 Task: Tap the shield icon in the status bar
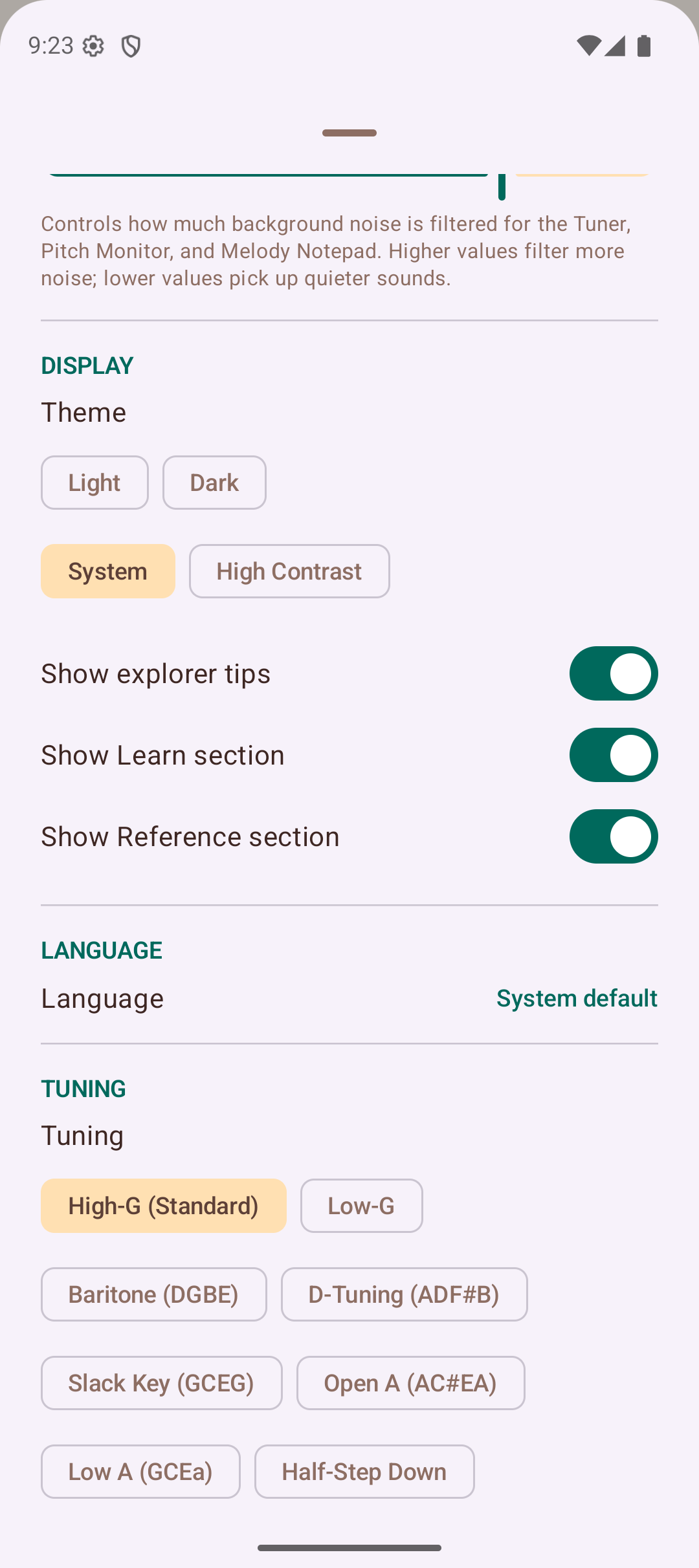[131, 45]
